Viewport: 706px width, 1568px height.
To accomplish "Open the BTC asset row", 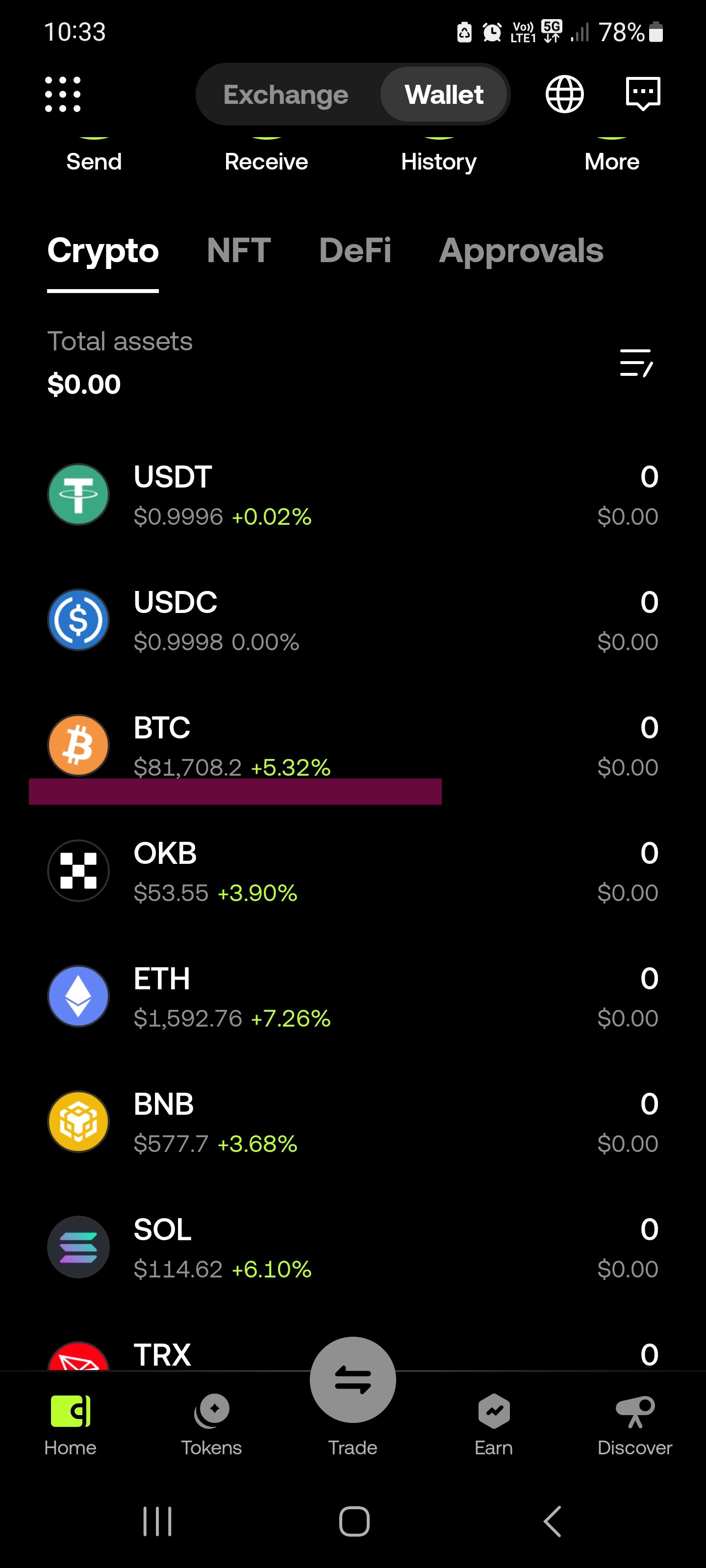I will click(x=353, y=746).
